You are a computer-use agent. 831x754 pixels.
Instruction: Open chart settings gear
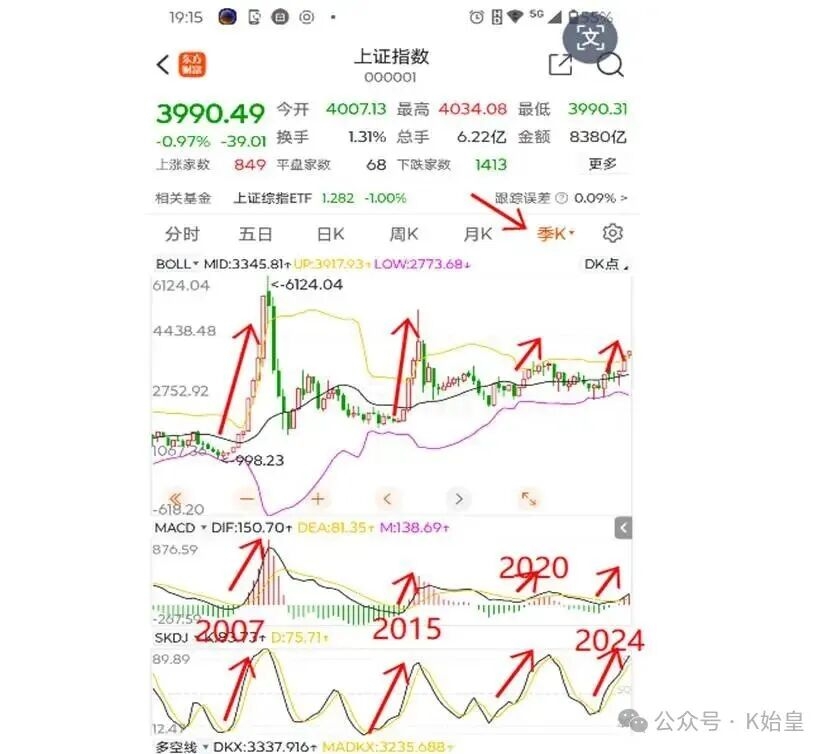pyautogui.click(x=613, y=233)
